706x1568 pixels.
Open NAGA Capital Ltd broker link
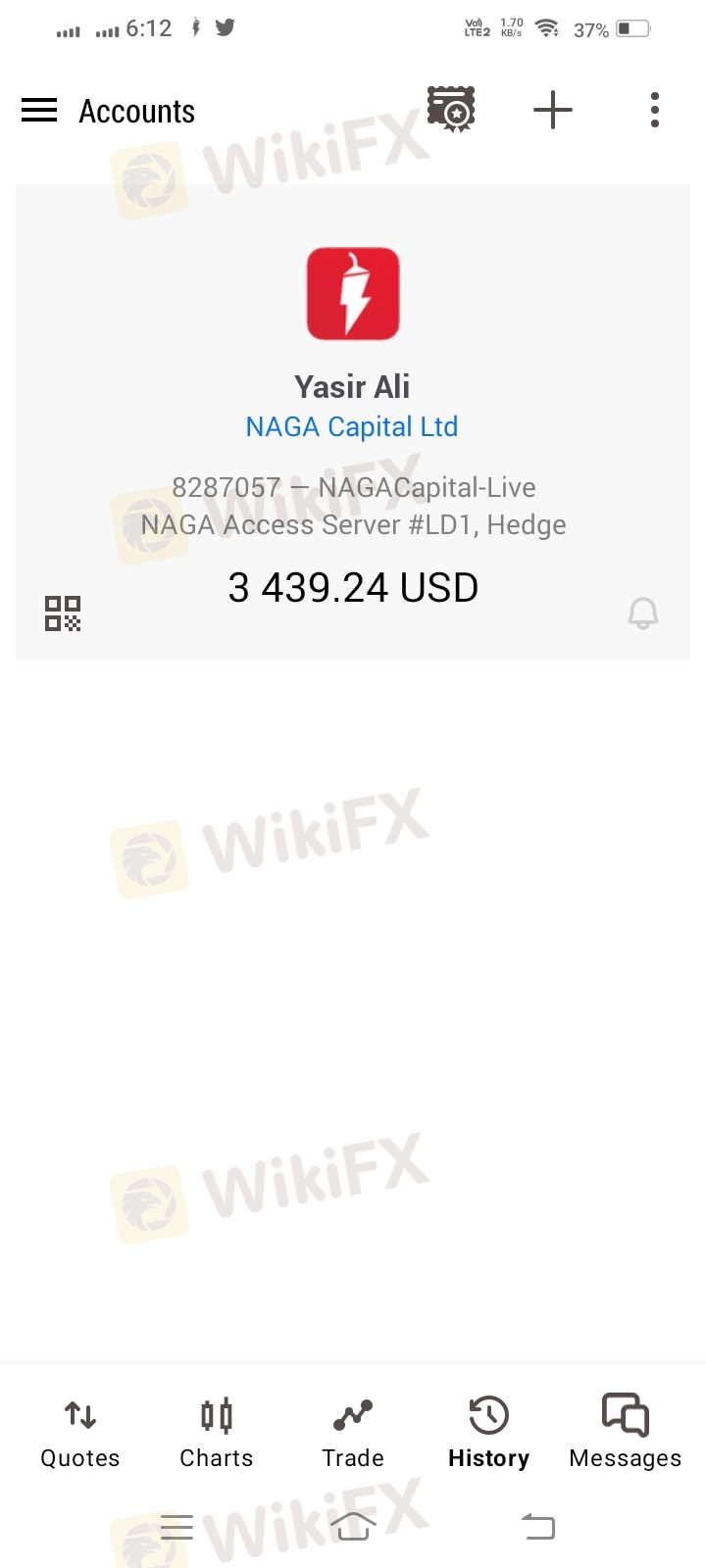pos(352,426)
